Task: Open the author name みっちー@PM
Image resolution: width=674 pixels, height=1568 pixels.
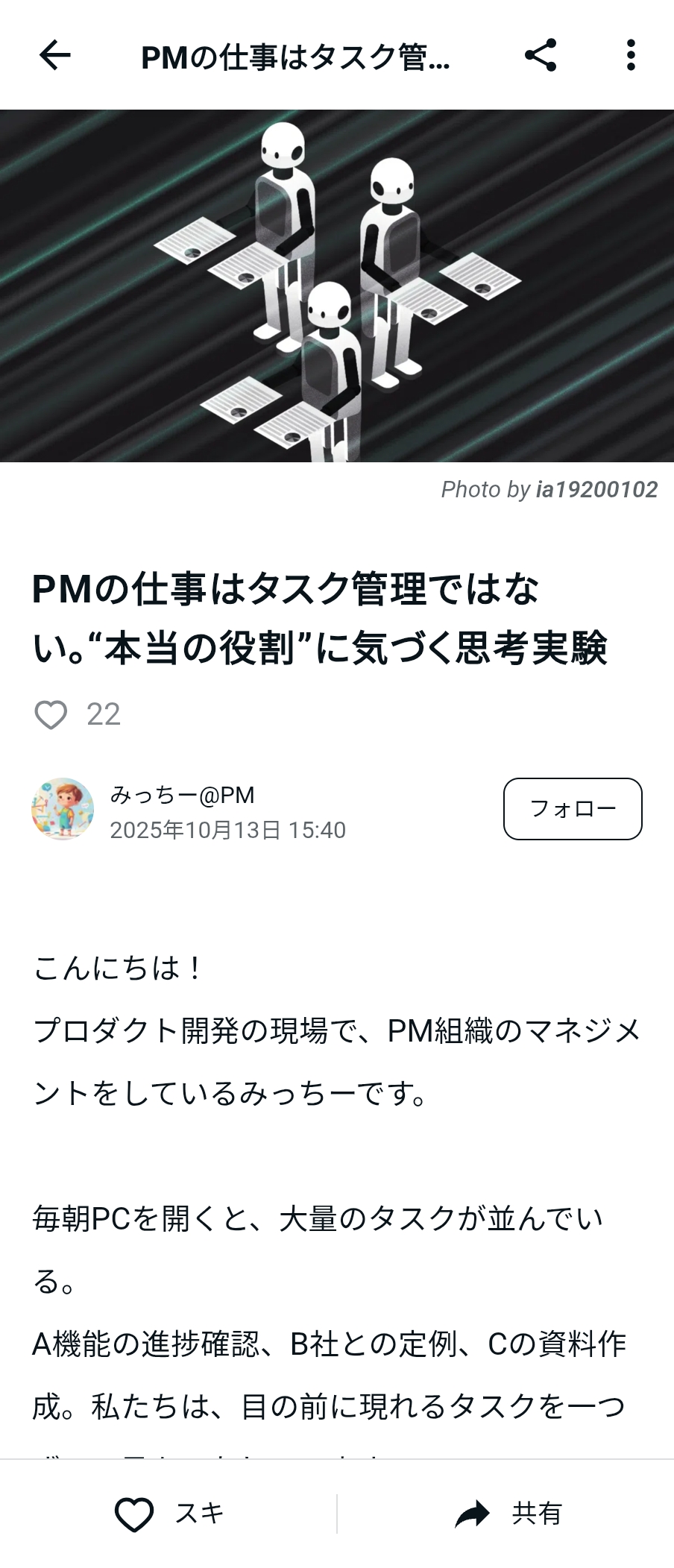Action: (183, 795)
